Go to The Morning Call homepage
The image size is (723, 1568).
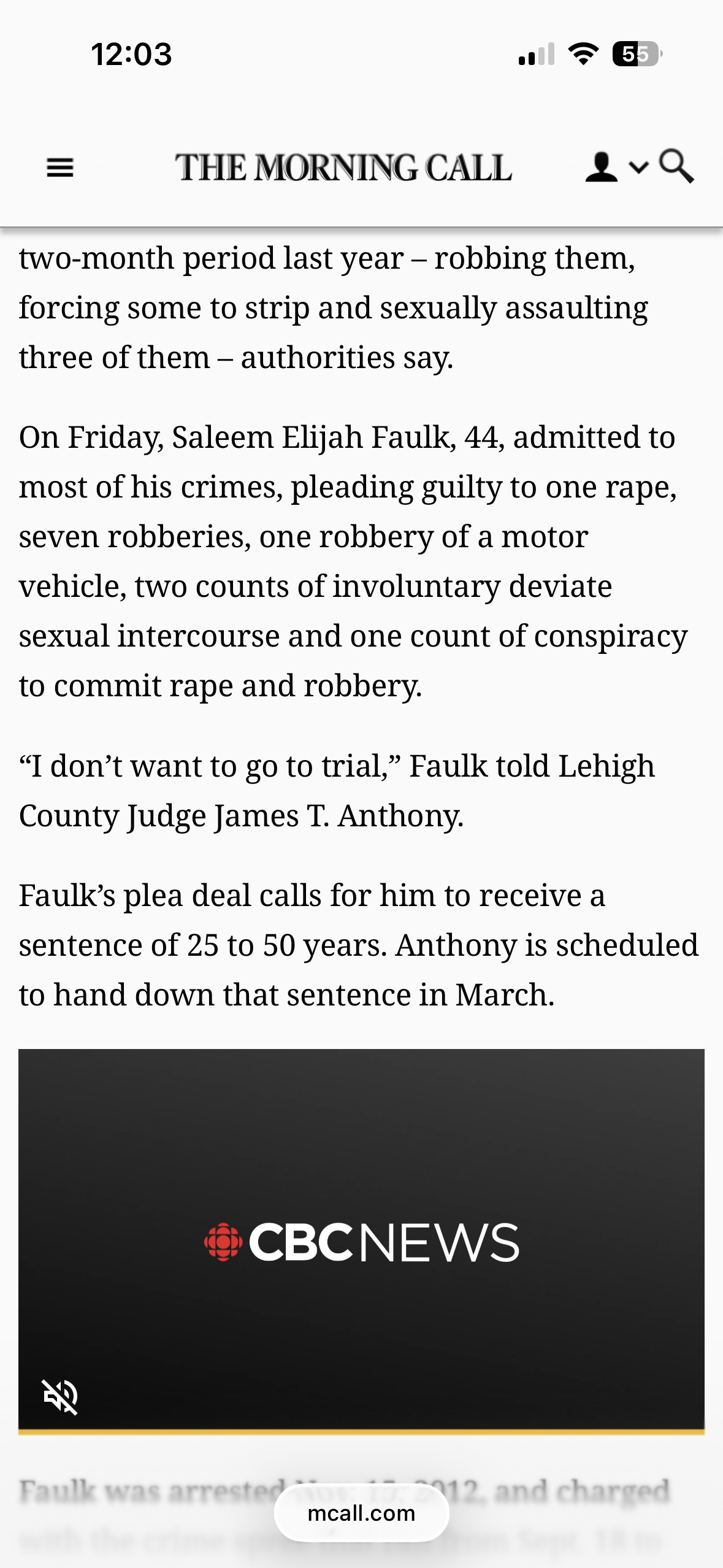343,167
